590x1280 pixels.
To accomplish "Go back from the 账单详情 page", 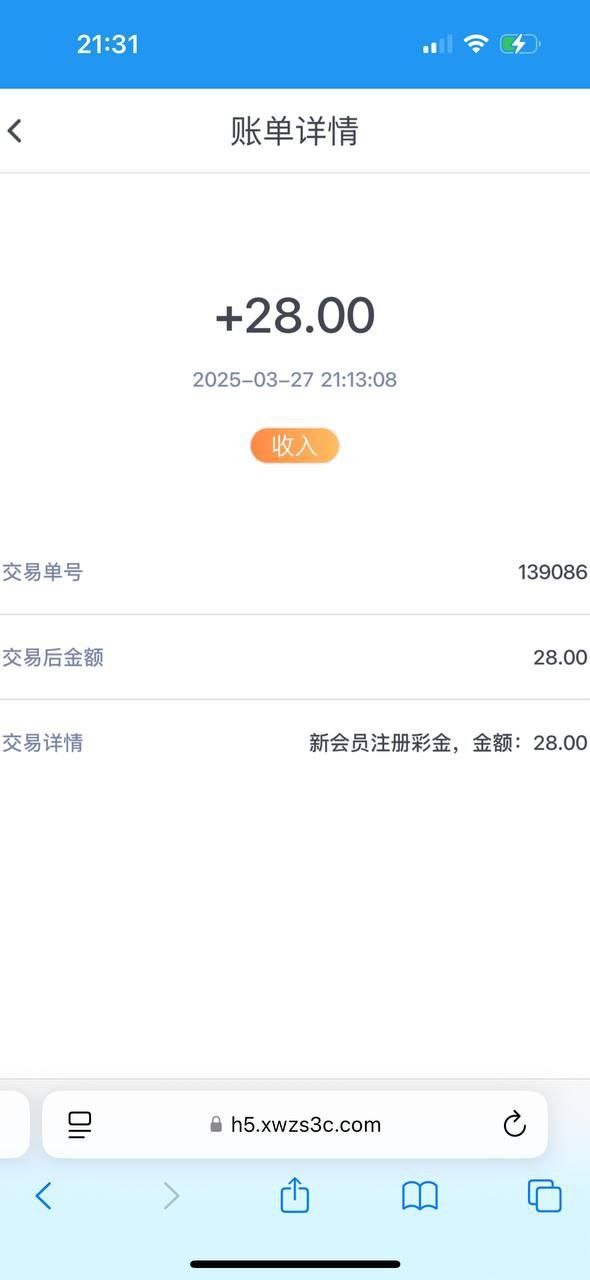I will 15,131.
